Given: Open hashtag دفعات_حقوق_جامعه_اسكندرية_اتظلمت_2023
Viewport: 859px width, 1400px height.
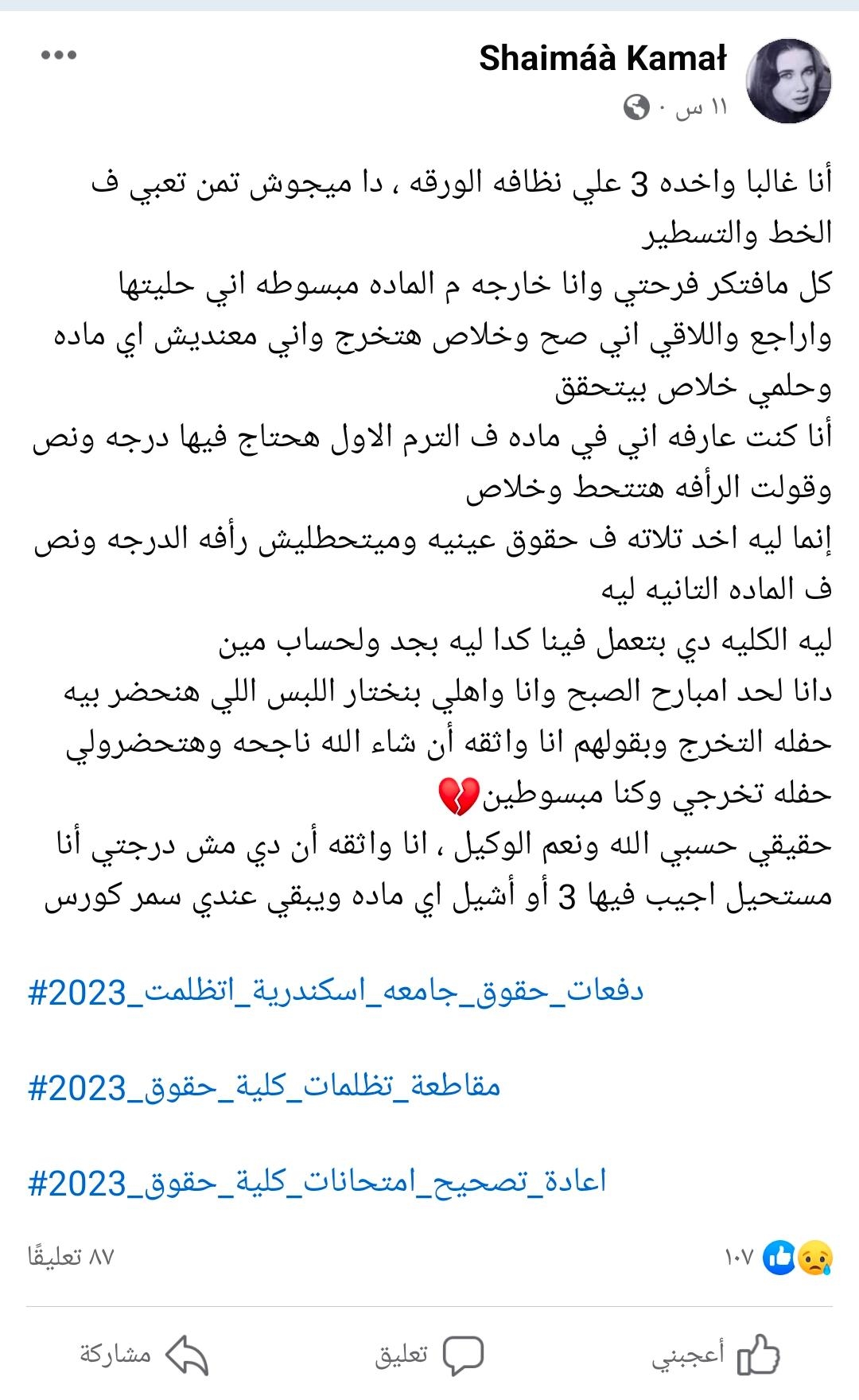Looking at the screenshot, I should click(x=335, y=993).
